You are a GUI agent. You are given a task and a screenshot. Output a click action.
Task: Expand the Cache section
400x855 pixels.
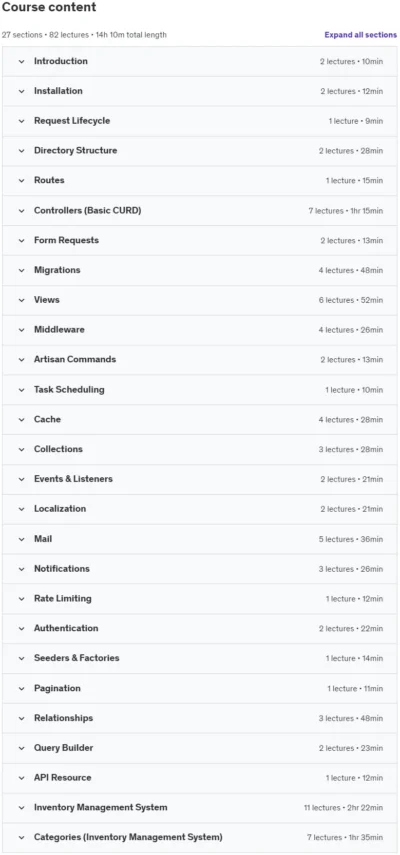coord(199,419)
